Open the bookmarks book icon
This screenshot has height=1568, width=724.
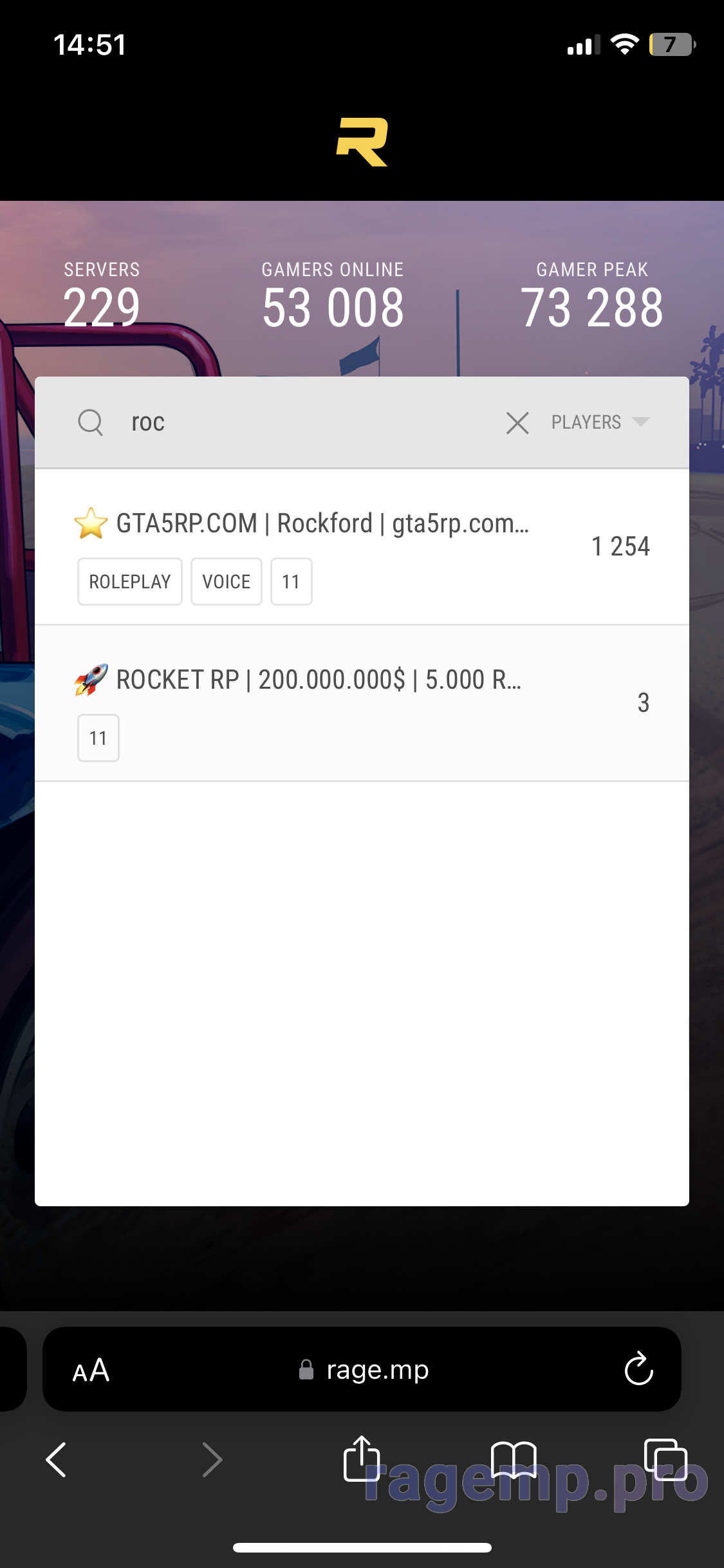(514, 1459)
